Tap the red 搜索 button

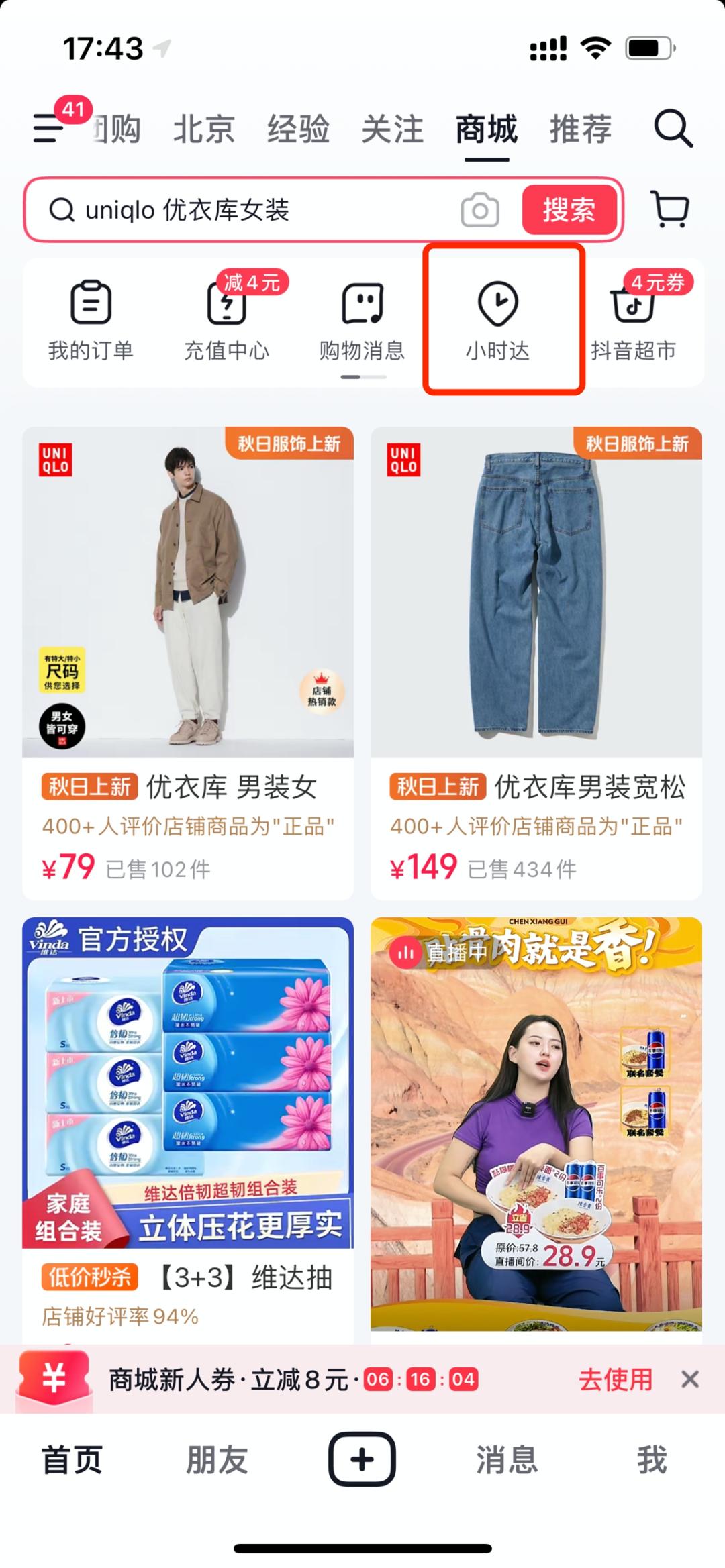(x=569, y=210)
